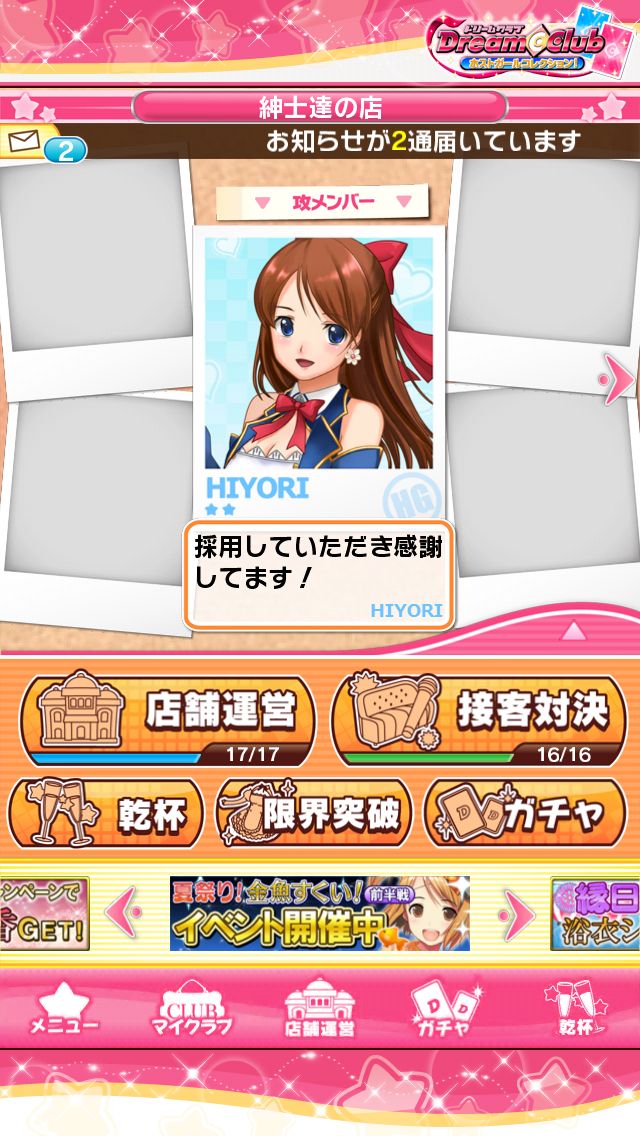Show next banner with right arrow

pos(517,912)
